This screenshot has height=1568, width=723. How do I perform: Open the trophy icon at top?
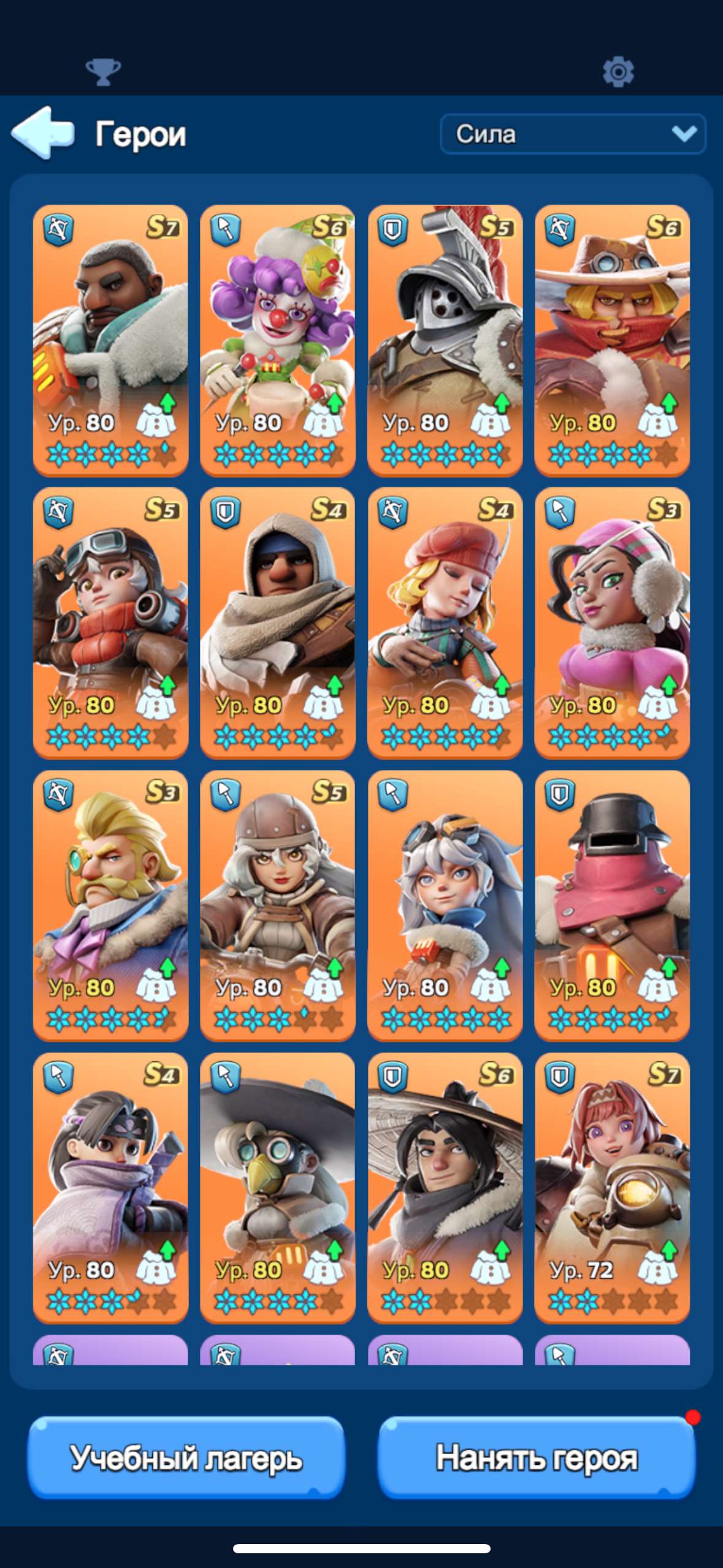click(x=103, y=72)
